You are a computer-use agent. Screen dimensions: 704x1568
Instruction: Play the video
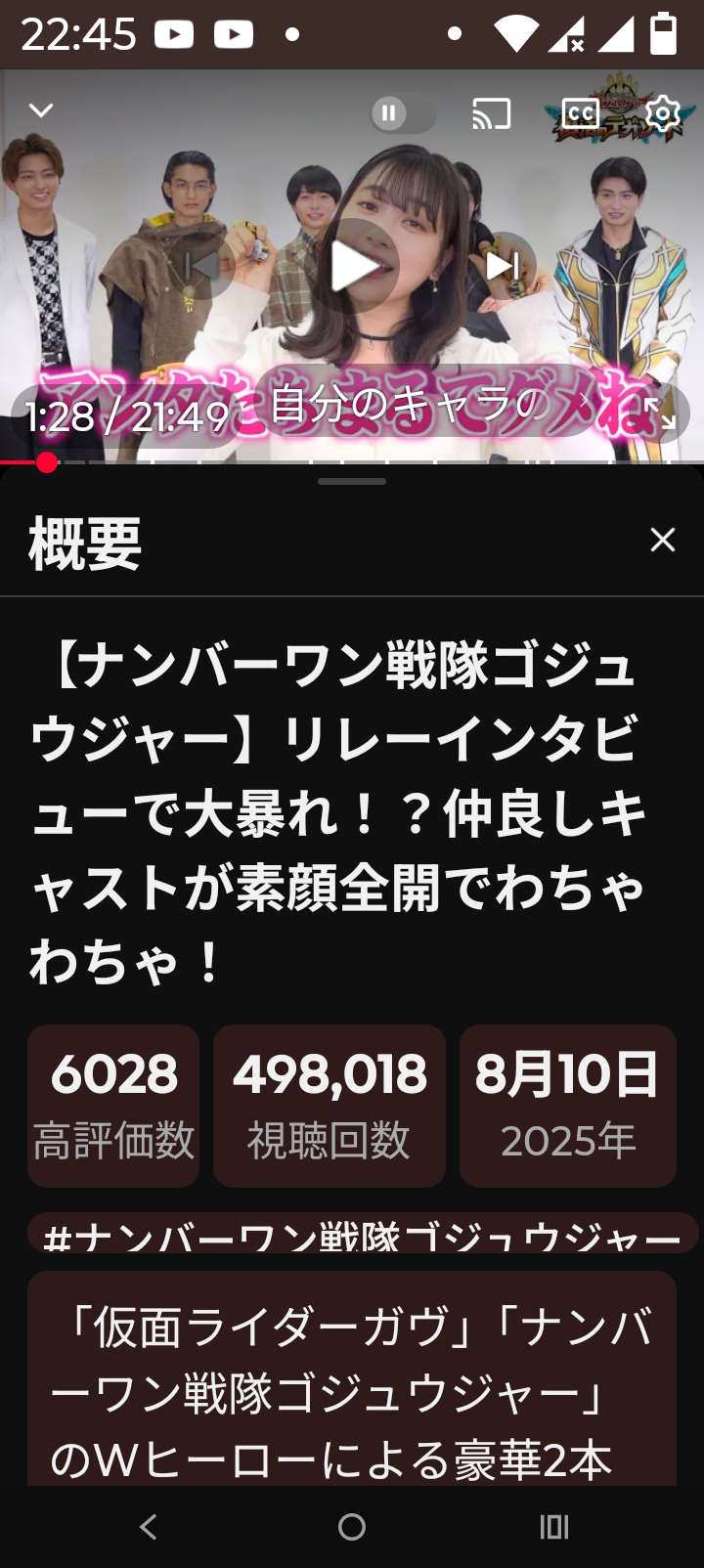pos(353,266)
